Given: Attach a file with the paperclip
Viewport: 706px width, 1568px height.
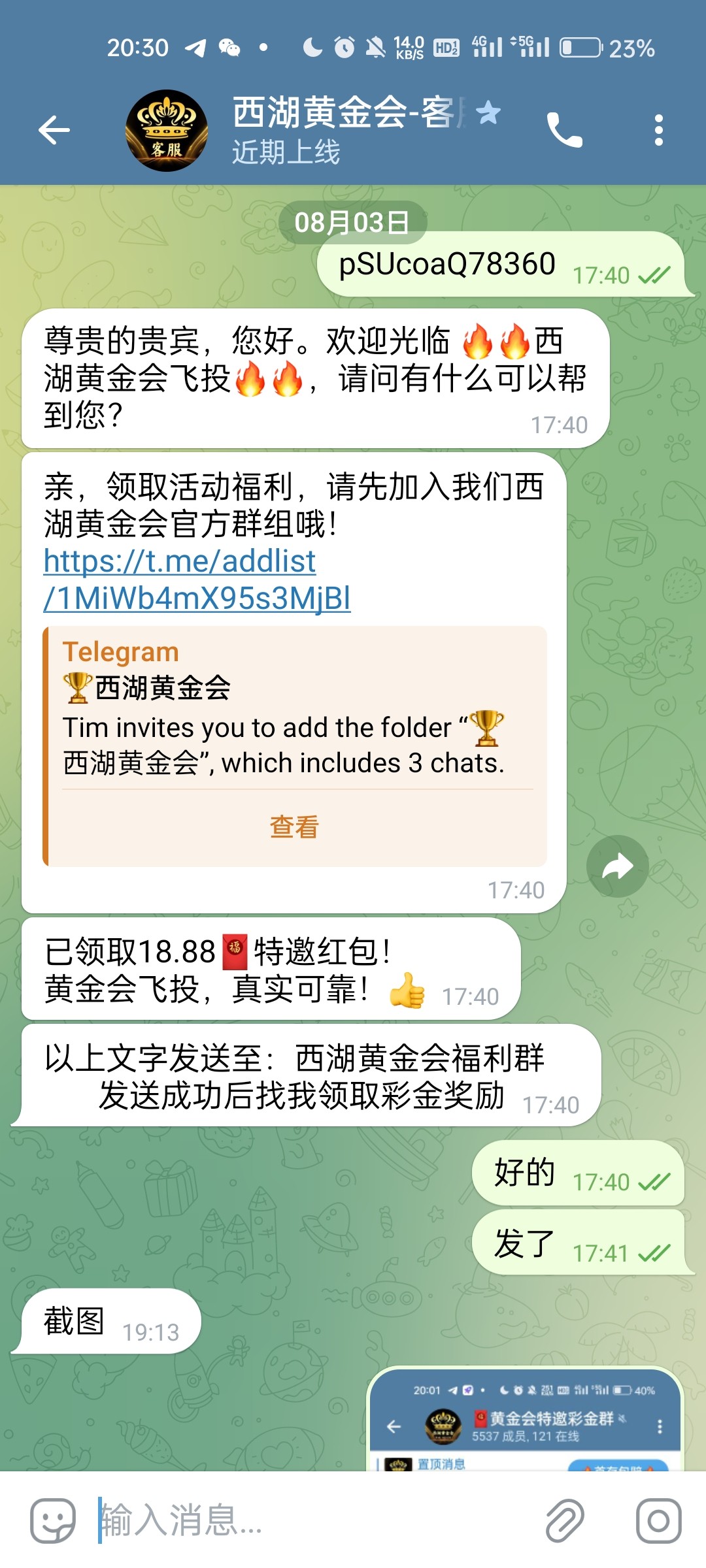Looking at the screenshot, I should (x=565, y=1521).
